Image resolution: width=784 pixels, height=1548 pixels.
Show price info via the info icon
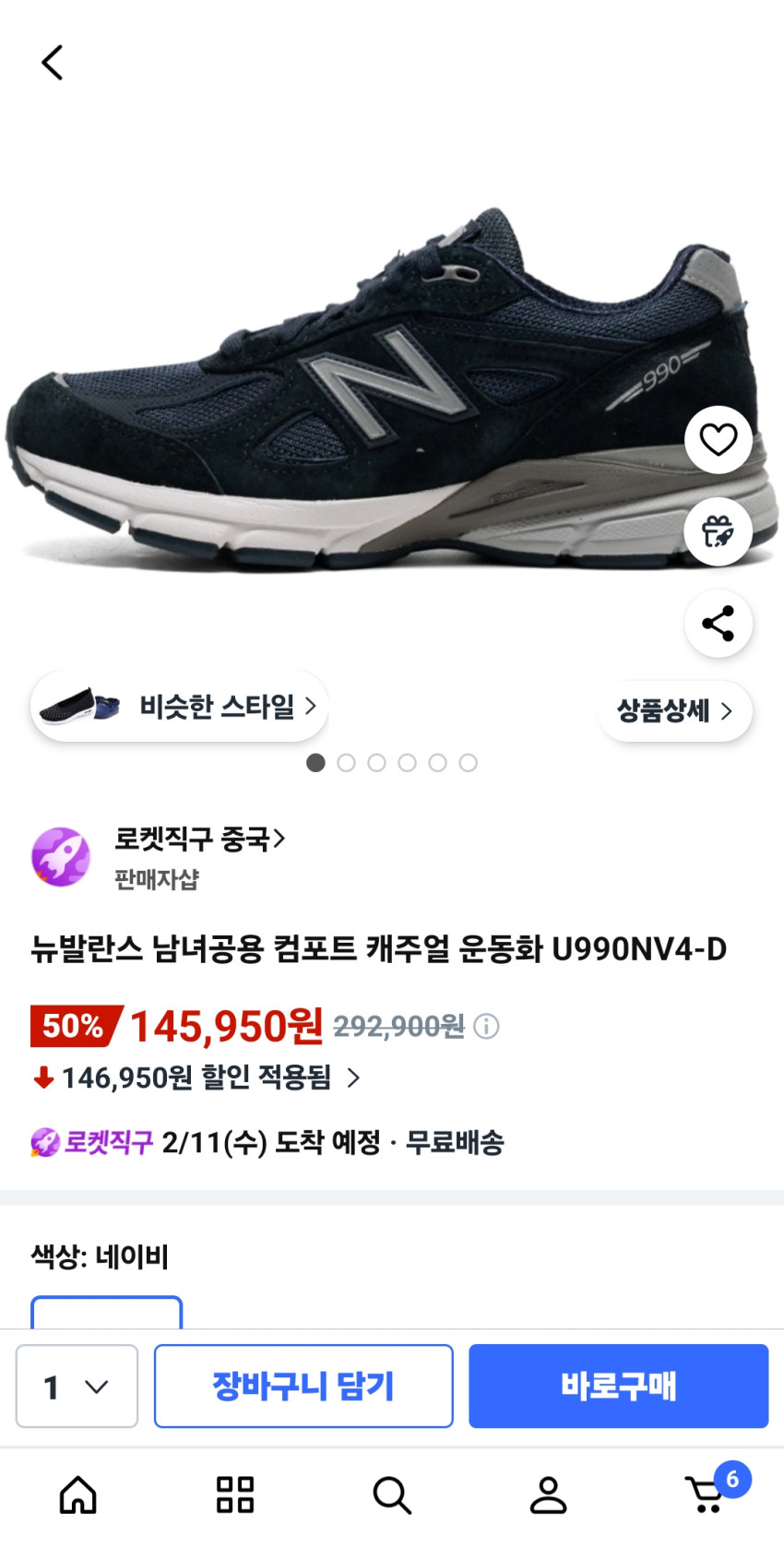pyautogui.click(x=486, y=1027)
